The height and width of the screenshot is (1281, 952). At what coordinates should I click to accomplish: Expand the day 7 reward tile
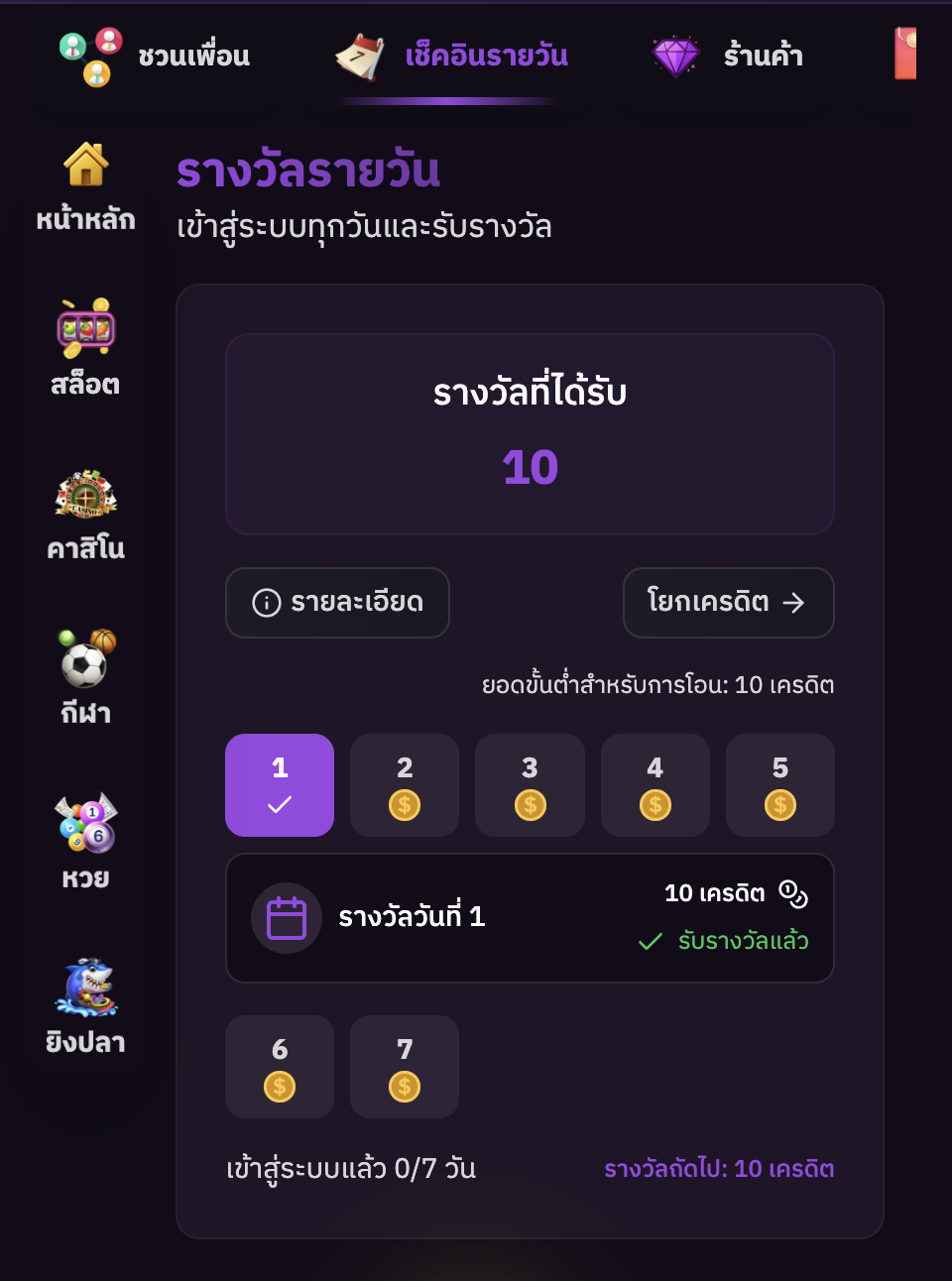tap(405, 1067)
